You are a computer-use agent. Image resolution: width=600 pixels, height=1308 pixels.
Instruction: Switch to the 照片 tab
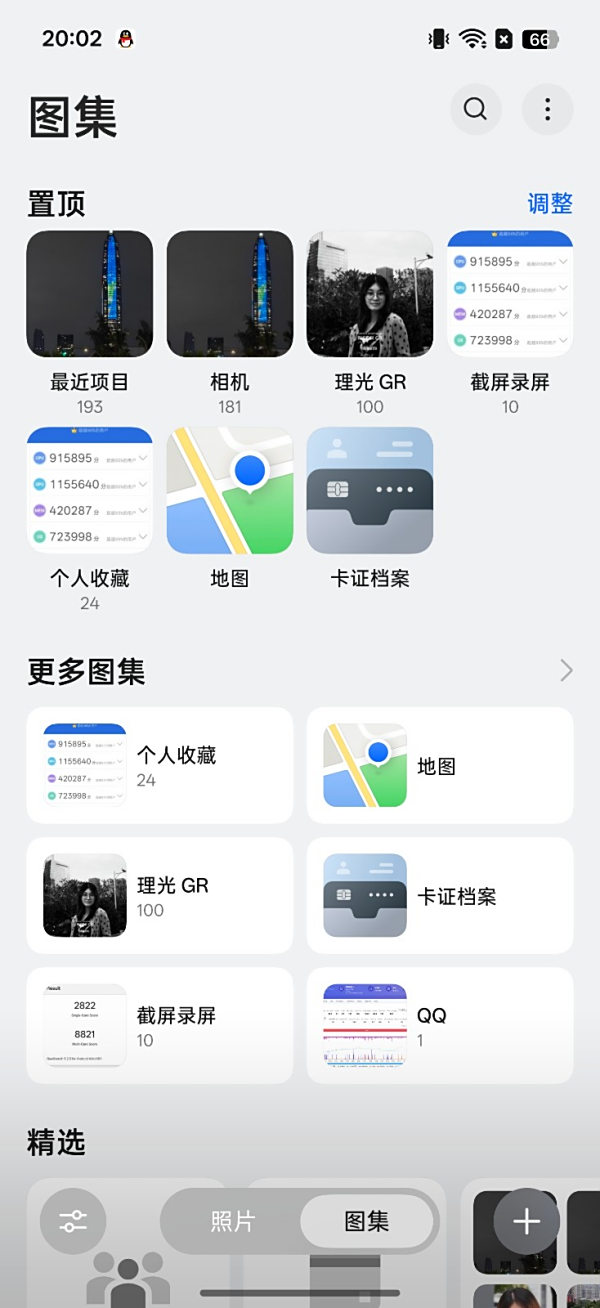tap(232, 1221)
